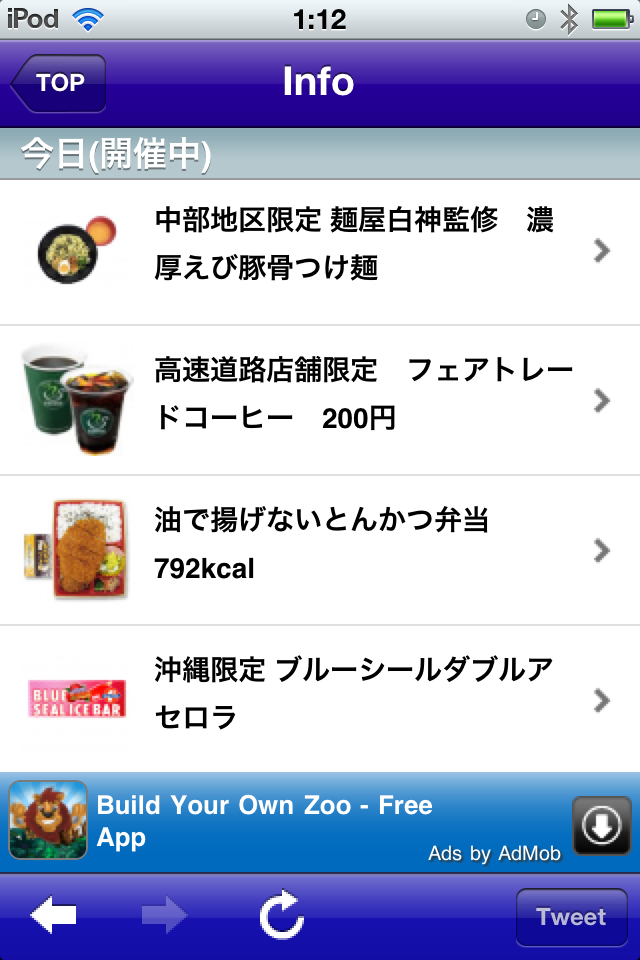Tap the download icon on the ad banner
The image size is (640, 960).
601,825
